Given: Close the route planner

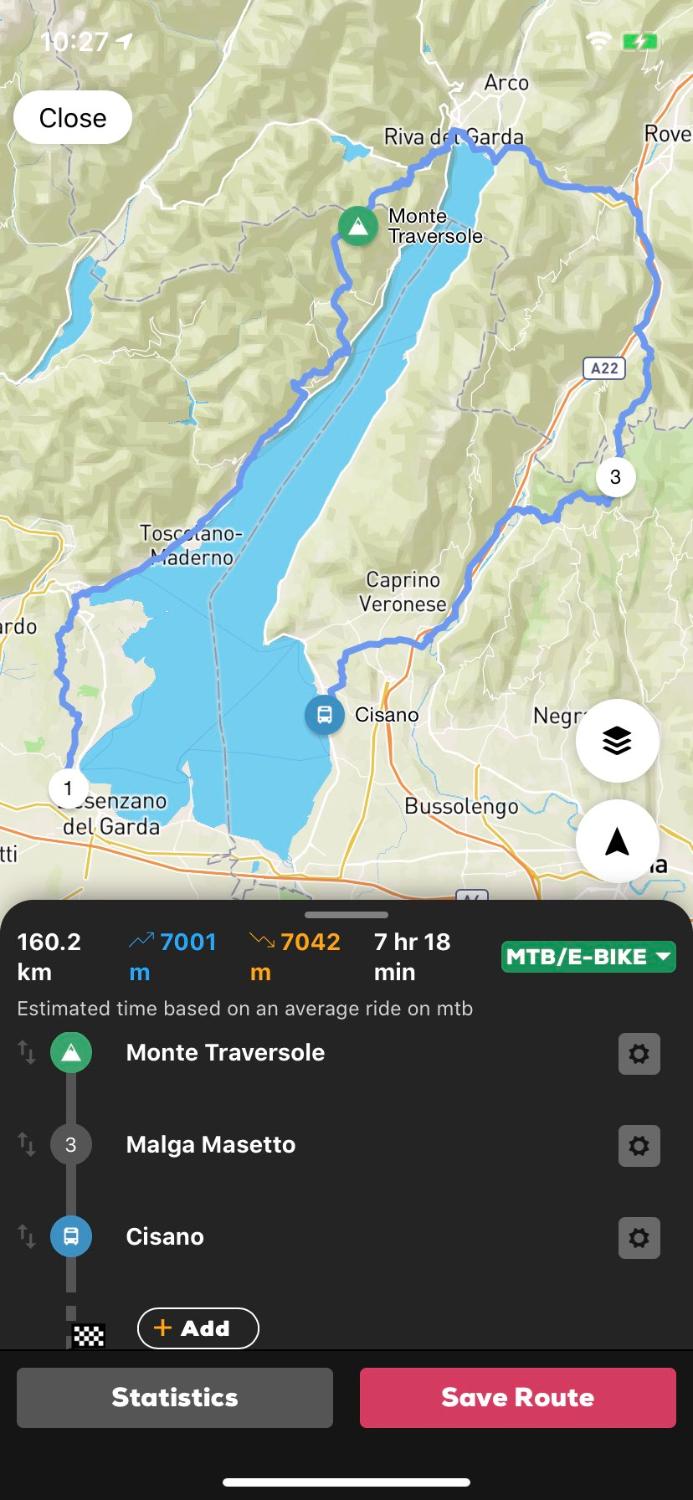Looking at the screenshot, I should [72, 118].
